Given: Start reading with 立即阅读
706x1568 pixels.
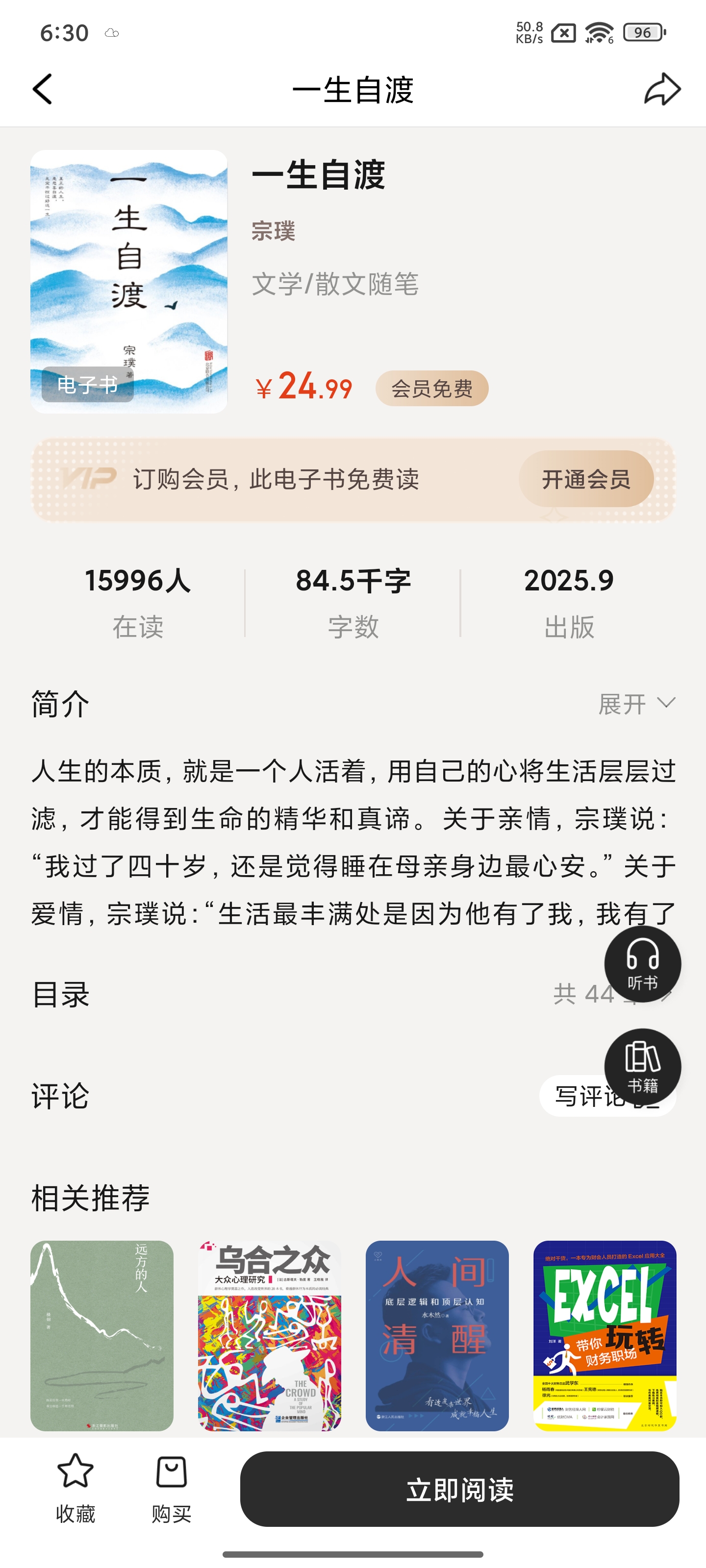Looking at the screenshot, I should tap(459, 1489).
